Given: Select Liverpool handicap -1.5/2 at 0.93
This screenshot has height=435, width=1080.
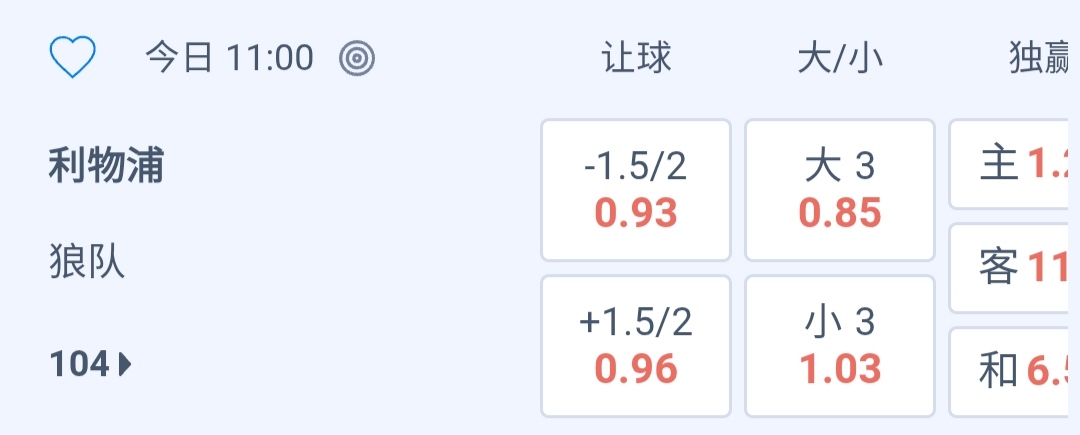Looking at the screenshot, I should [636, 190].
